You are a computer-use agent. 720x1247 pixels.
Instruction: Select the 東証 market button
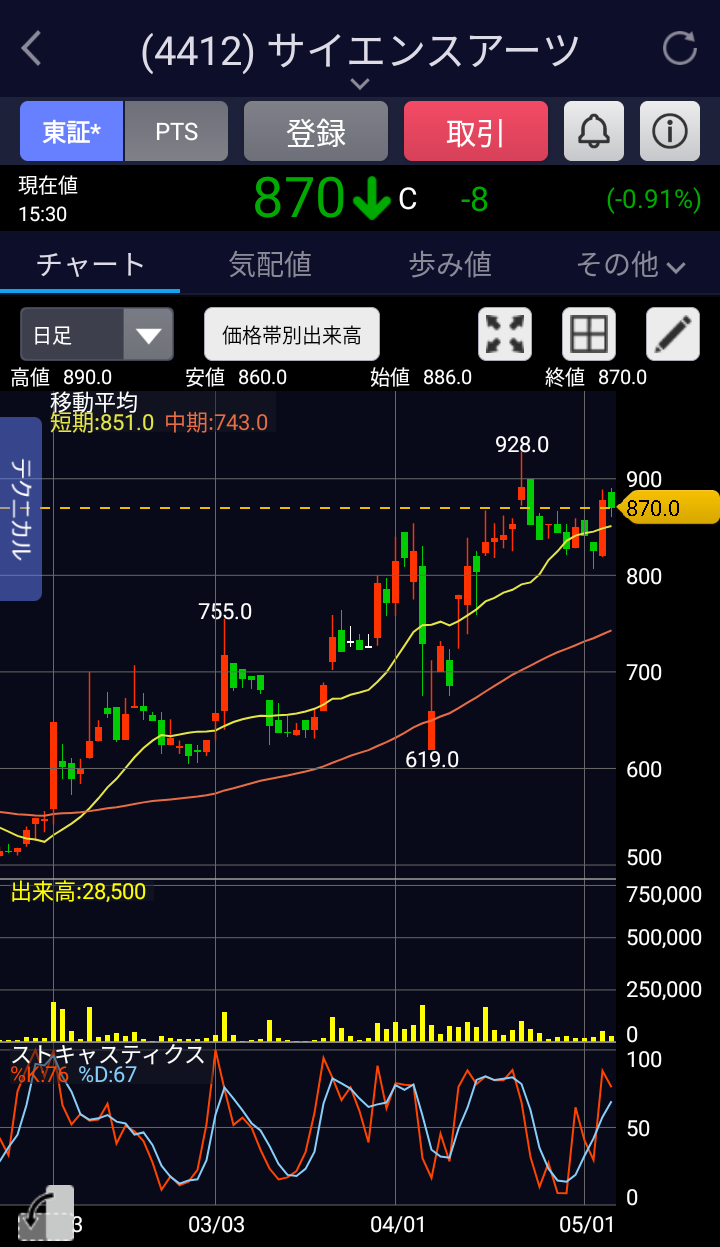(x=72, y=131)
